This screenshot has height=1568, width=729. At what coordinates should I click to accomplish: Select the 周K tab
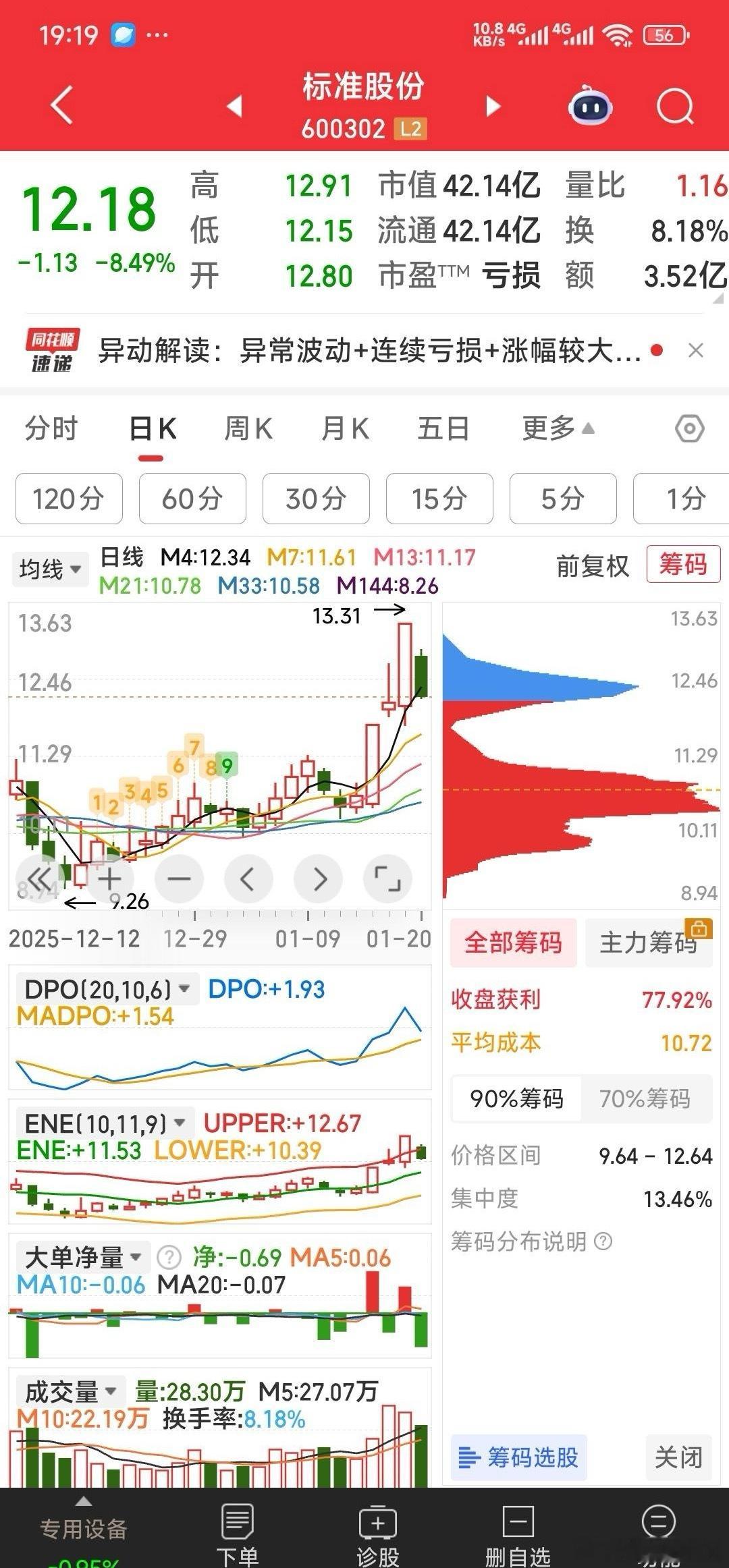[x=248, y=429]
